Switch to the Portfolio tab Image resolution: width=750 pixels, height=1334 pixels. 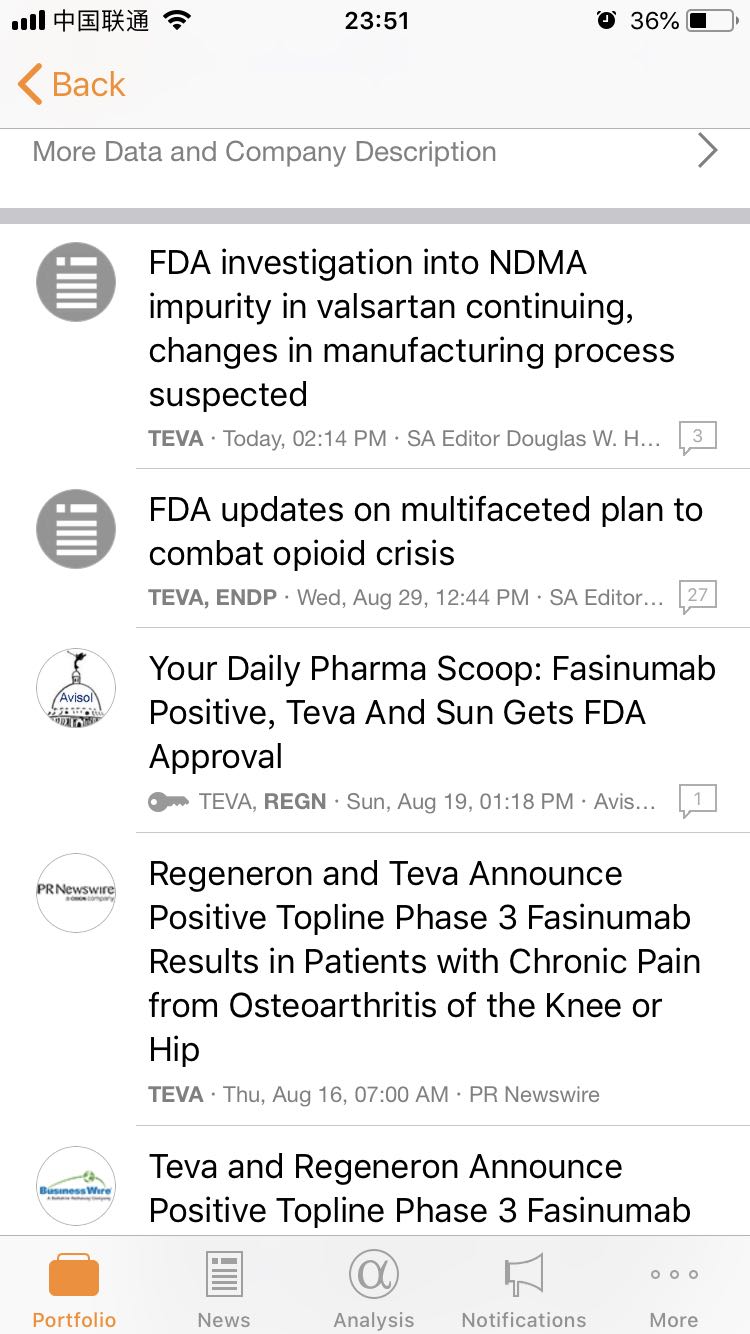[74, 1290]
